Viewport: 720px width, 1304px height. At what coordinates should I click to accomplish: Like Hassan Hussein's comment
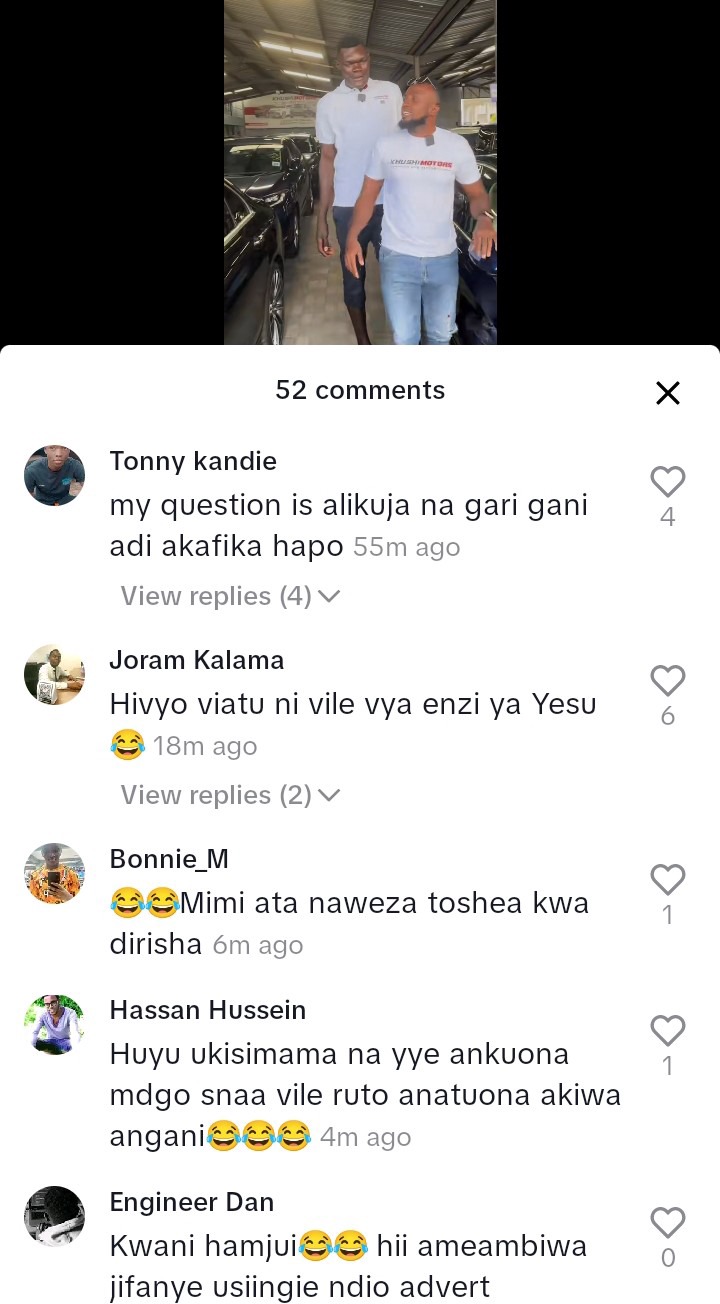click(667, 1031)
